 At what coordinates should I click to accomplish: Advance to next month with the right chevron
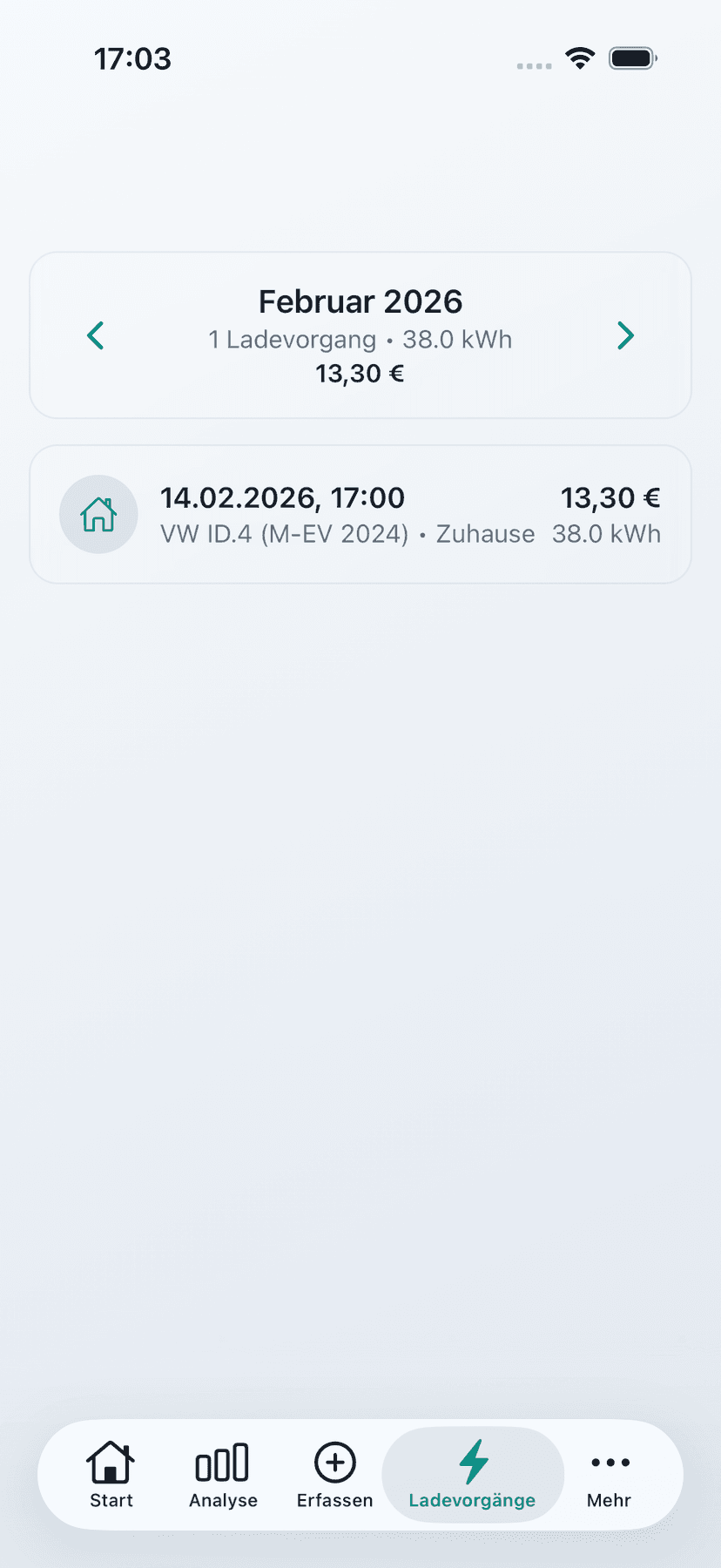(x=625, y=335)
